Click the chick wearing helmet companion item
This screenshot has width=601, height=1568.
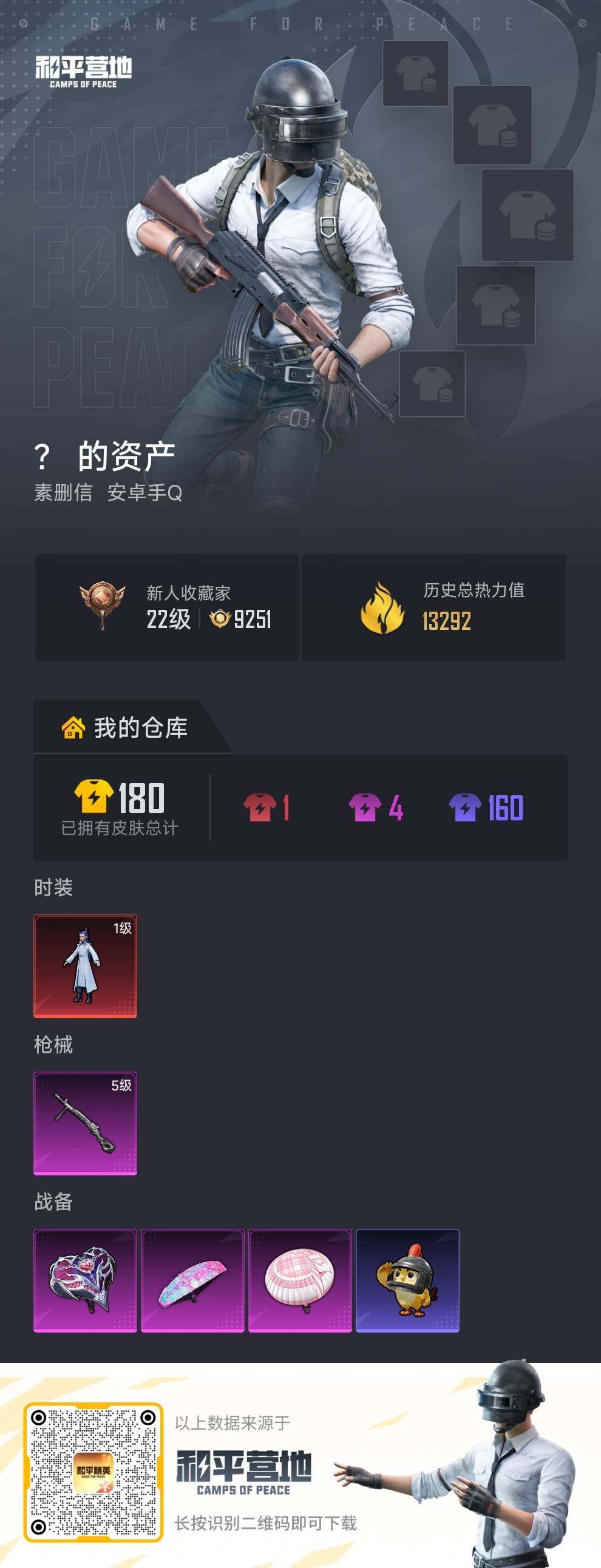point(408,1281)
